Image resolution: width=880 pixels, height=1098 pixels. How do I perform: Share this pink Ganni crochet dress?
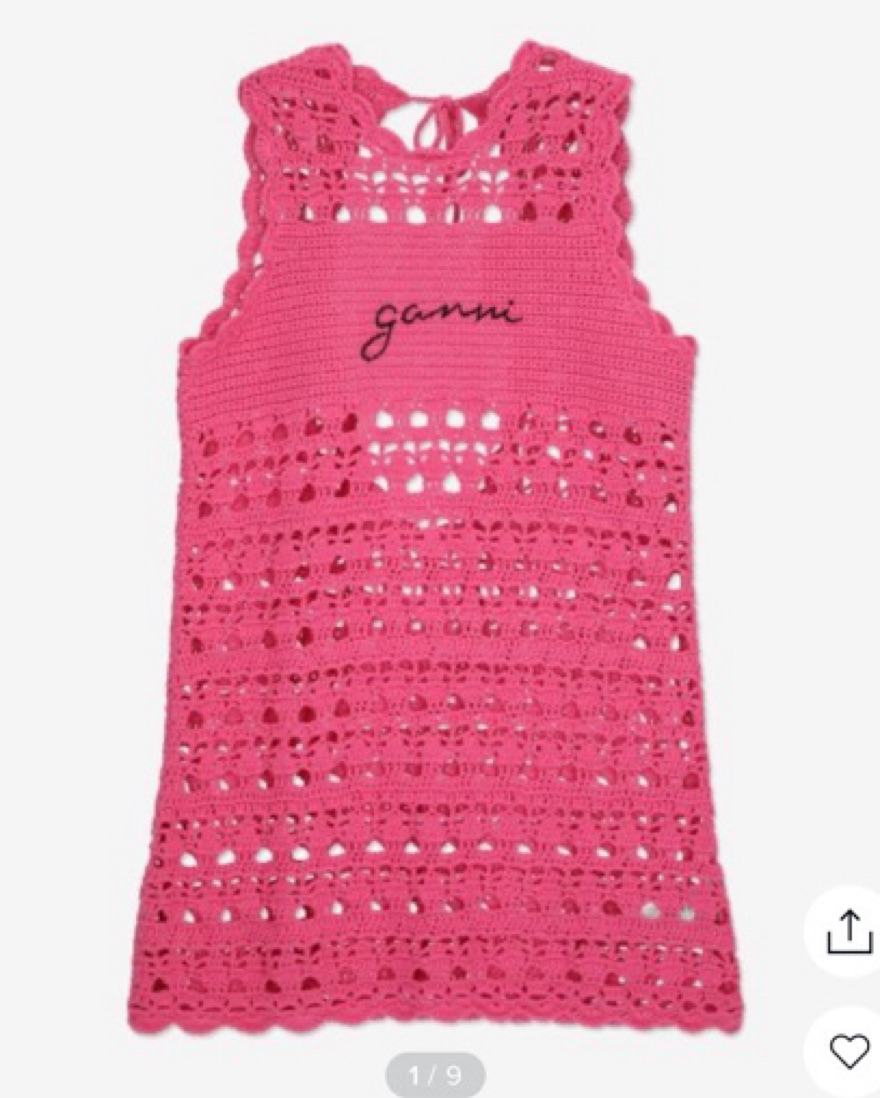[x=848, y=931]
